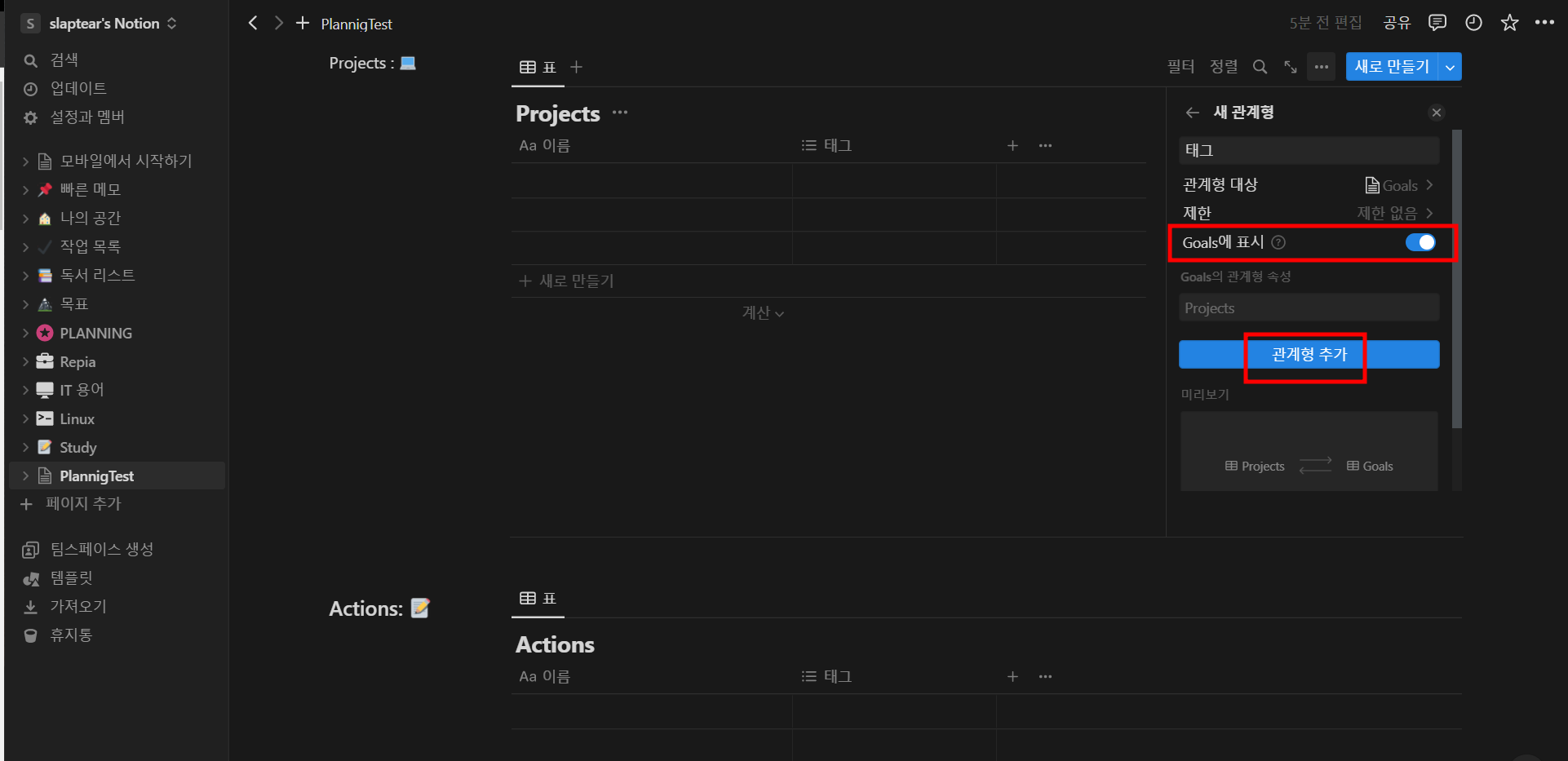Add a new page with 페이지 추가
This screenshot has width=1568, height=761.
click(82, 504)
